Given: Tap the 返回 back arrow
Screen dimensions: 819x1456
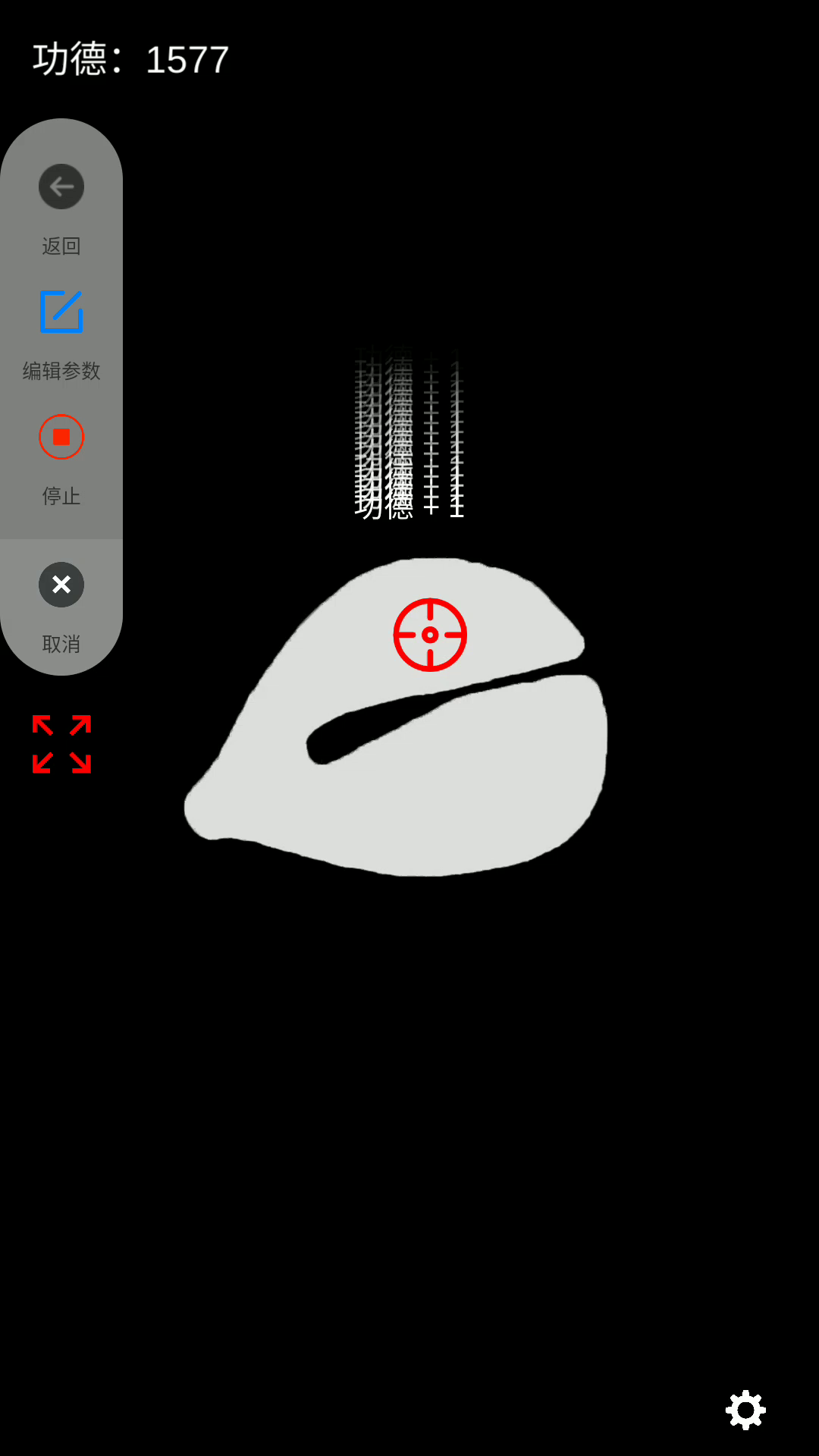Looking at the screenshot, I should (x=61, y=187).
